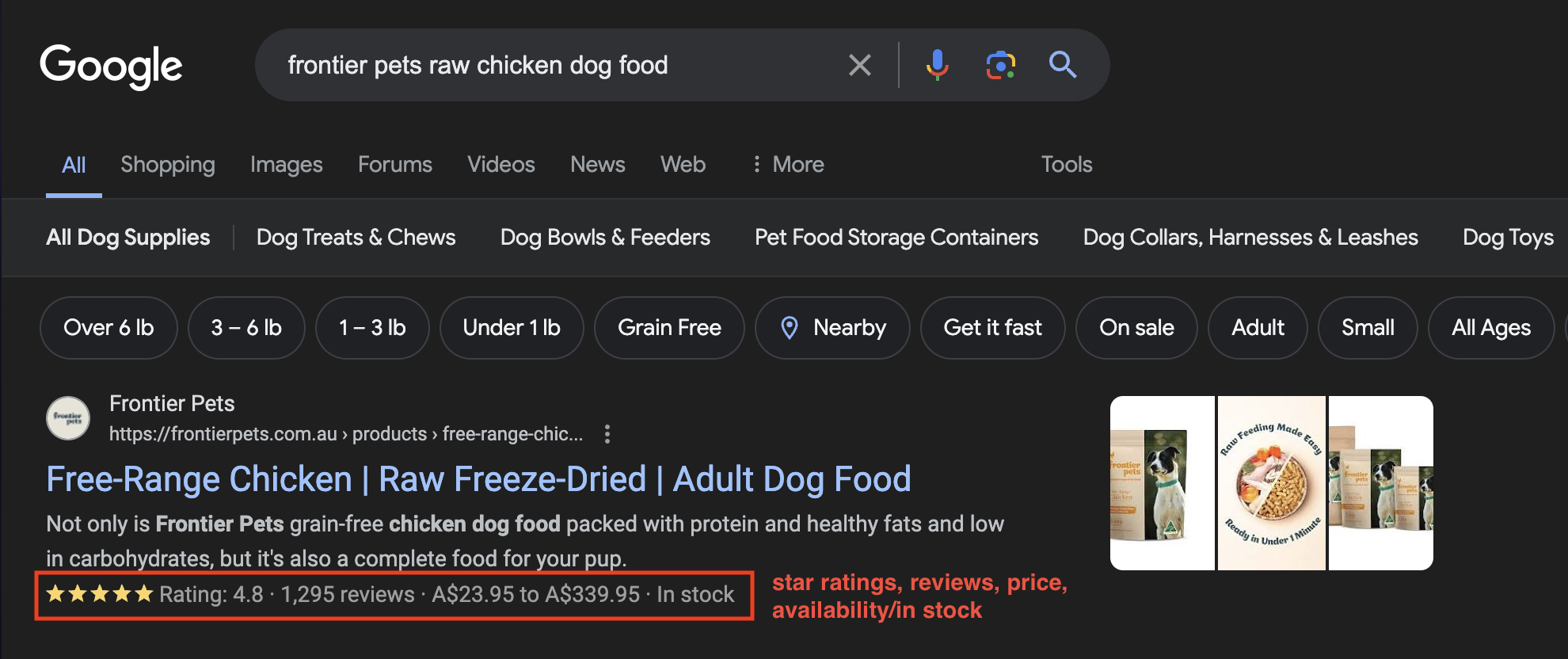The height and width of the screenshot is (659, 1568).
Task: Open the Free-Range Chicken result link
Action: tap(478, 479)
